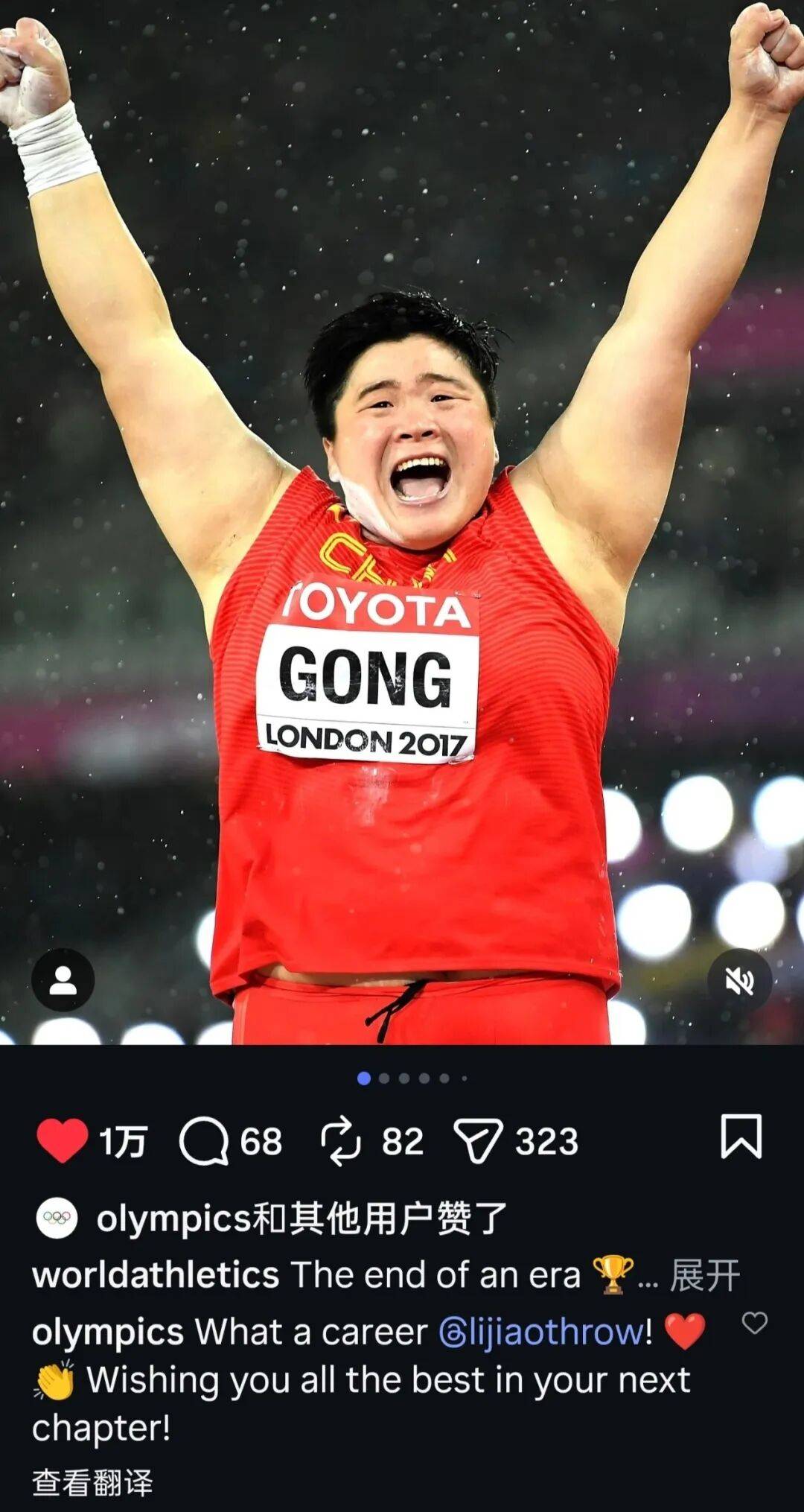Image resolution: width=804 pixels, height=1512 pixels.
Task: View tagged people in the photo
Action: [63, 980]
